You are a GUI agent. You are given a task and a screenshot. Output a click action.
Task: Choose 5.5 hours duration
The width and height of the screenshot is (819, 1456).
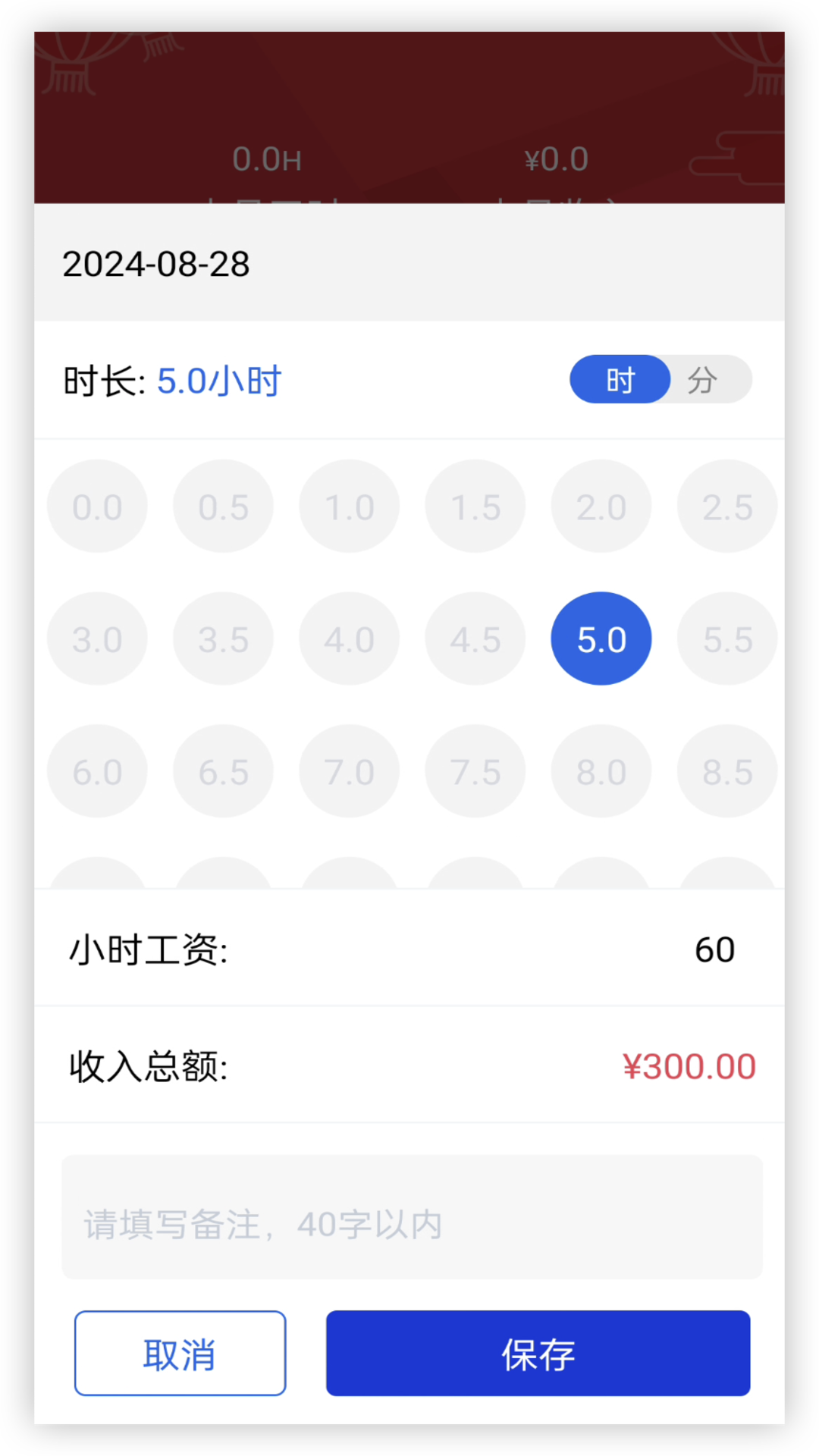726,639
